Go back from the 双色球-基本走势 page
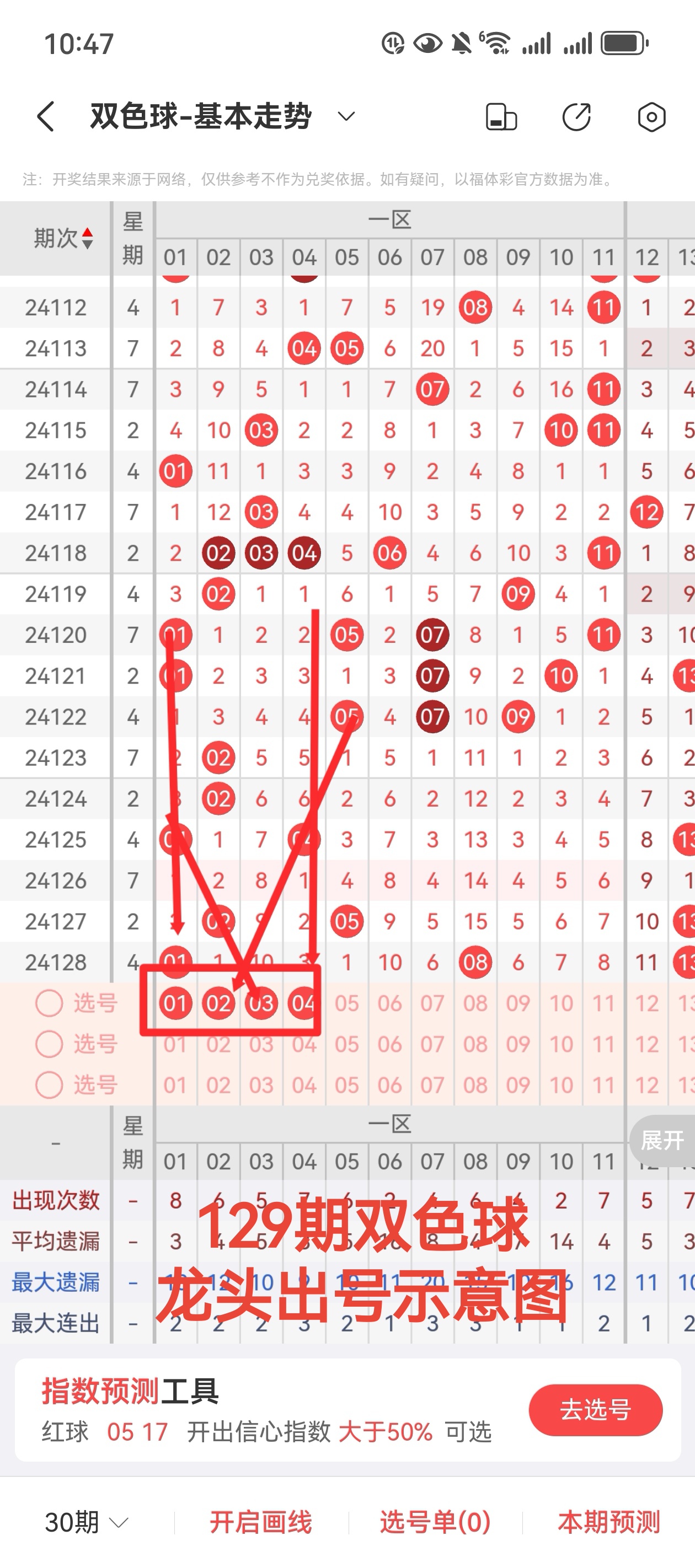695x1568 pixels. 46,116
